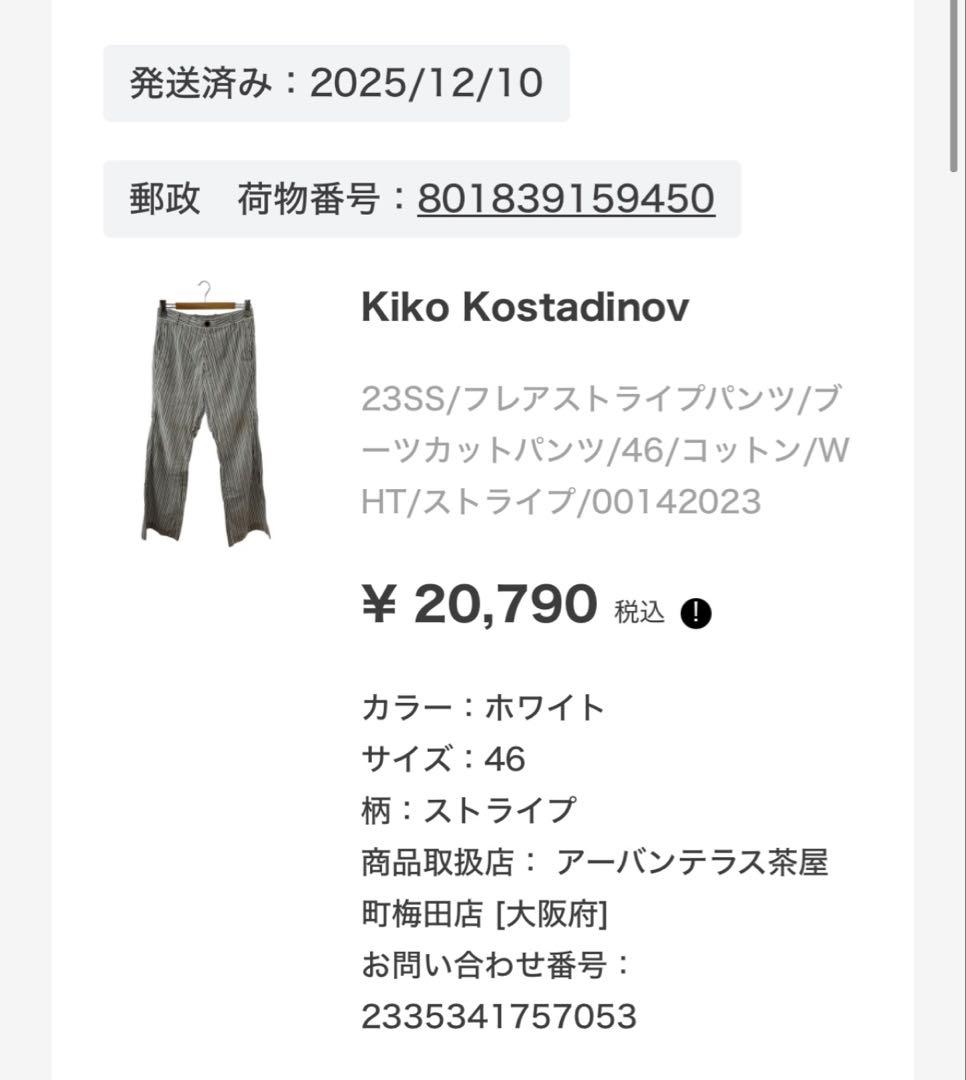
Task: Click the price ¥20,790
Action: [x=485, y=606]
